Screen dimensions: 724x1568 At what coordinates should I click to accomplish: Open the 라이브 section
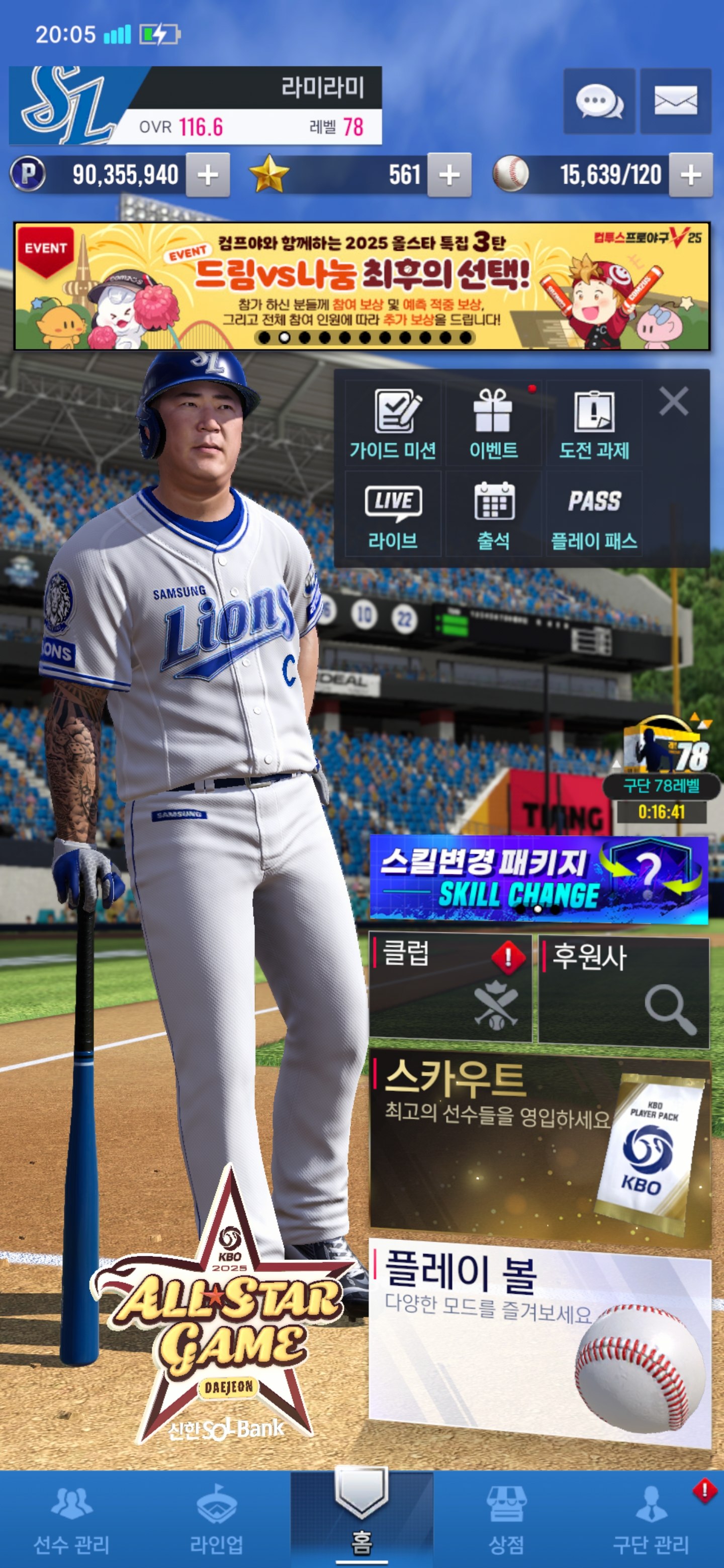tap(393, 514)
